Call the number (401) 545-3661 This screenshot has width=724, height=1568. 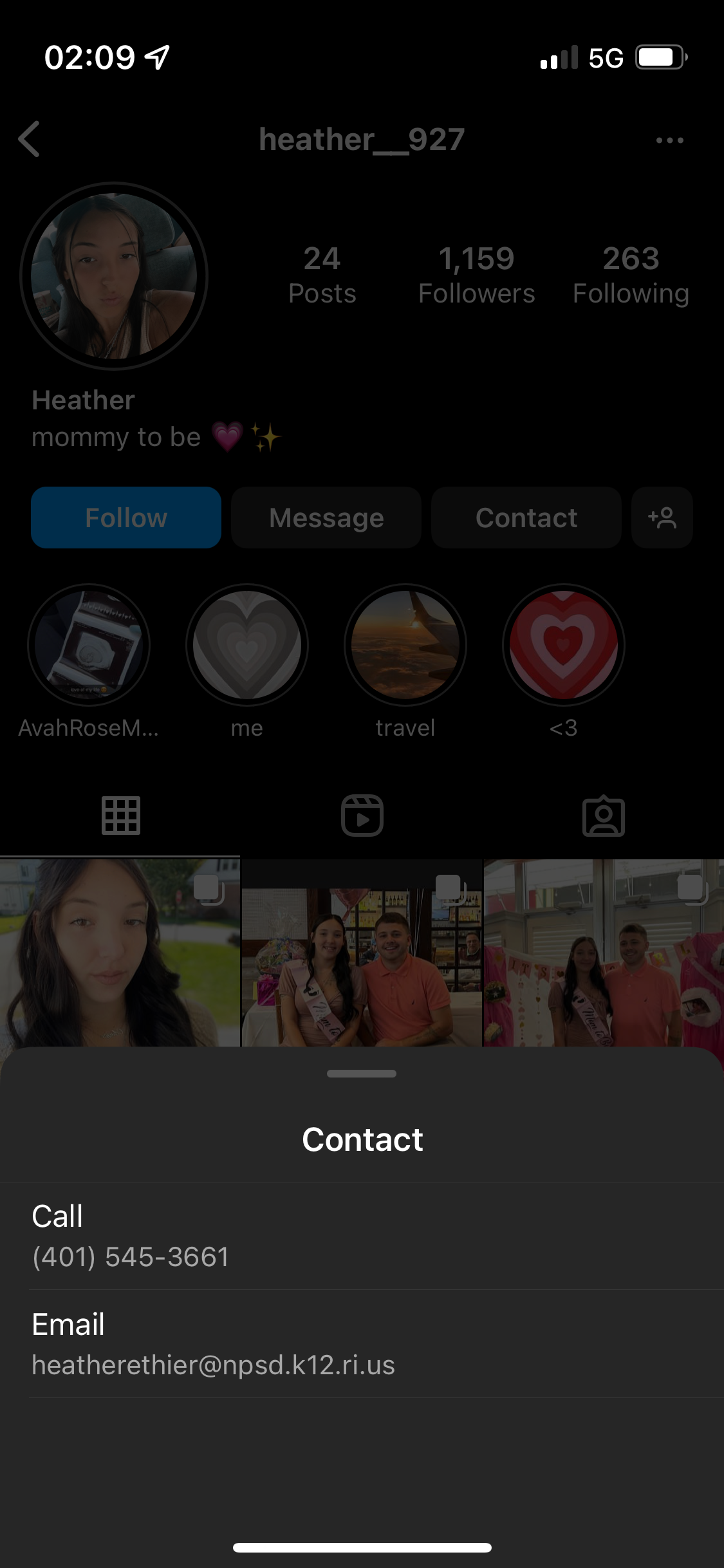[362, 1236]
